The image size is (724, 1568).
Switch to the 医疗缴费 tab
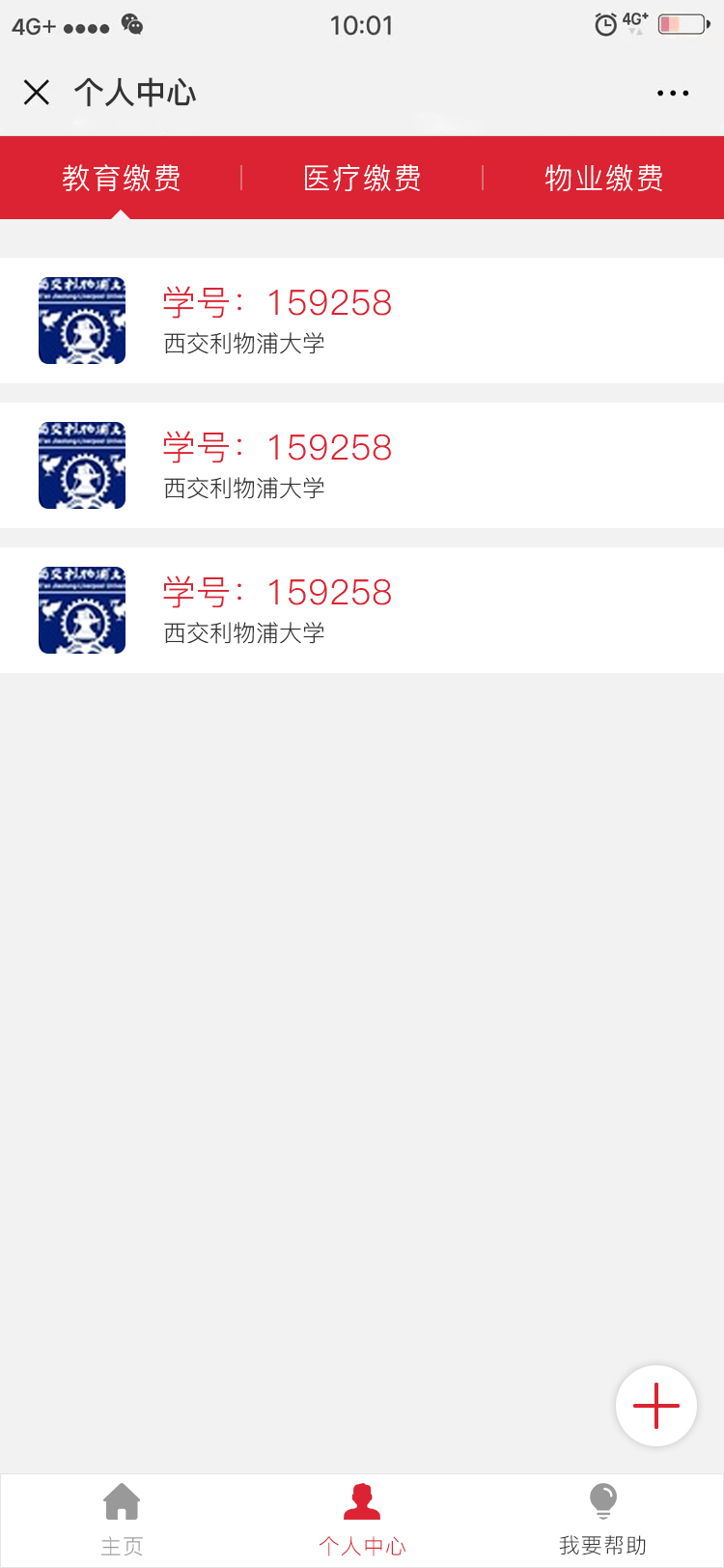click(362, 178)
